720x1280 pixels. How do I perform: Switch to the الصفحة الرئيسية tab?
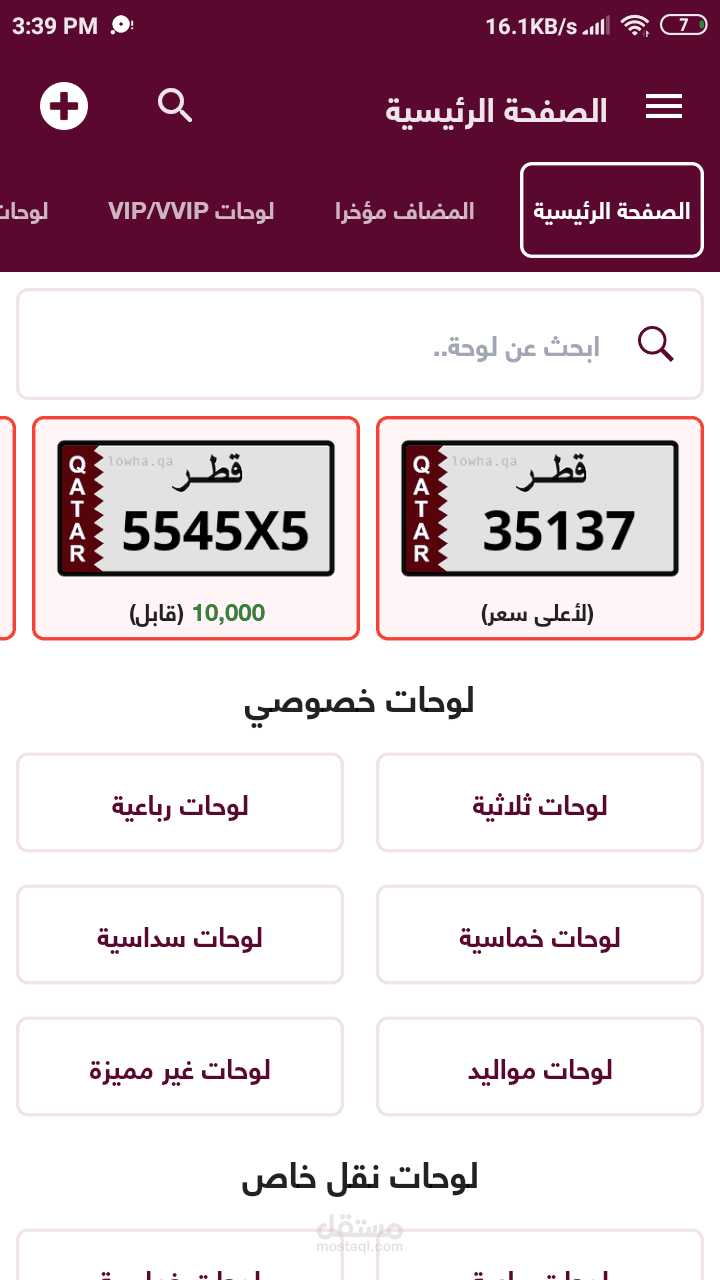coord(611,210)
